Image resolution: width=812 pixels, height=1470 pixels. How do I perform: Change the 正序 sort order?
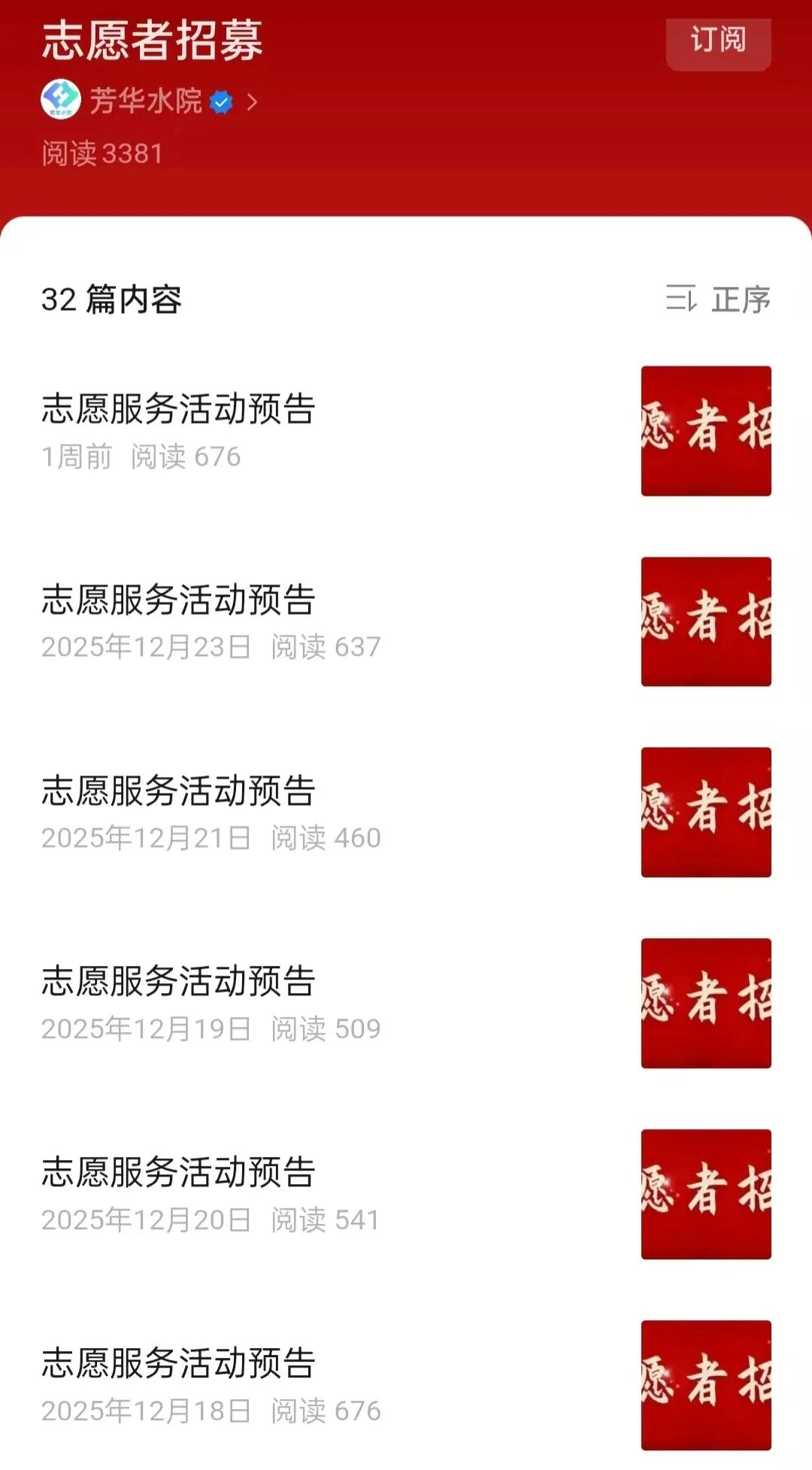pyautogui.click(x=718, y=299)
